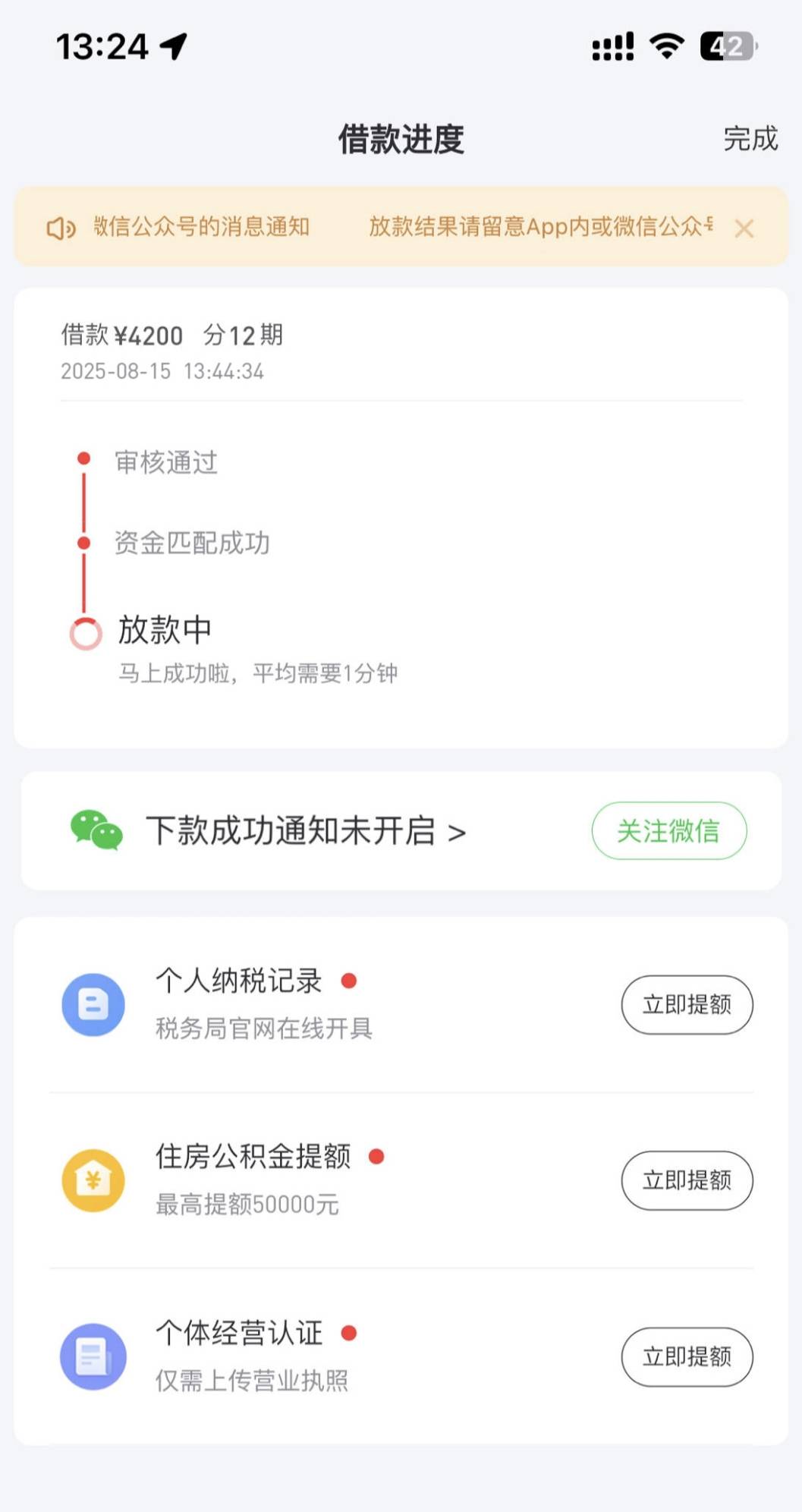
Task: Tap 立即提额 for 个人纳税记录
Action: click(x=687, y=1004)
